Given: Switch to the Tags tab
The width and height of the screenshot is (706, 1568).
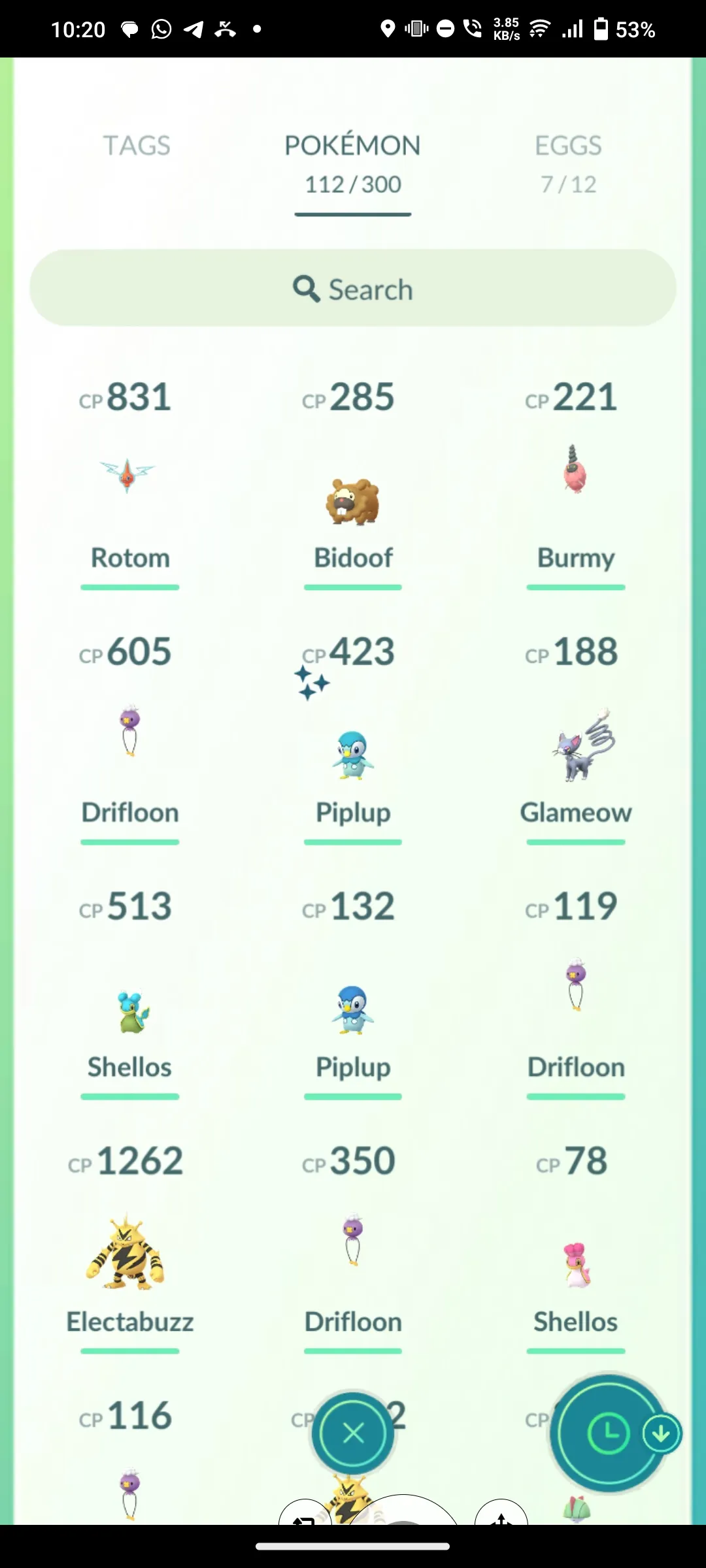Looking at the screenshot, I should (136, 146).
